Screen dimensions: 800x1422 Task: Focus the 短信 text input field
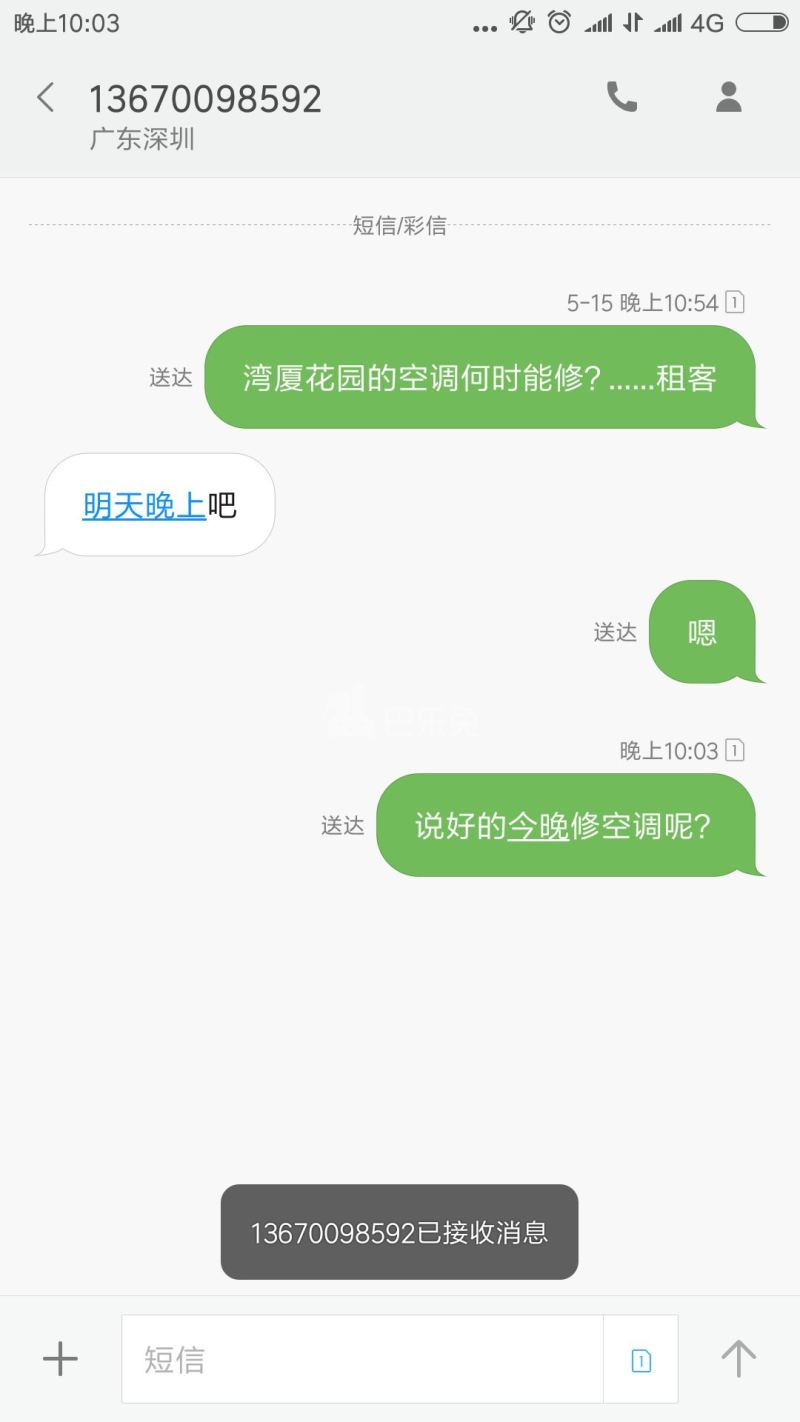coord(362,1359)
